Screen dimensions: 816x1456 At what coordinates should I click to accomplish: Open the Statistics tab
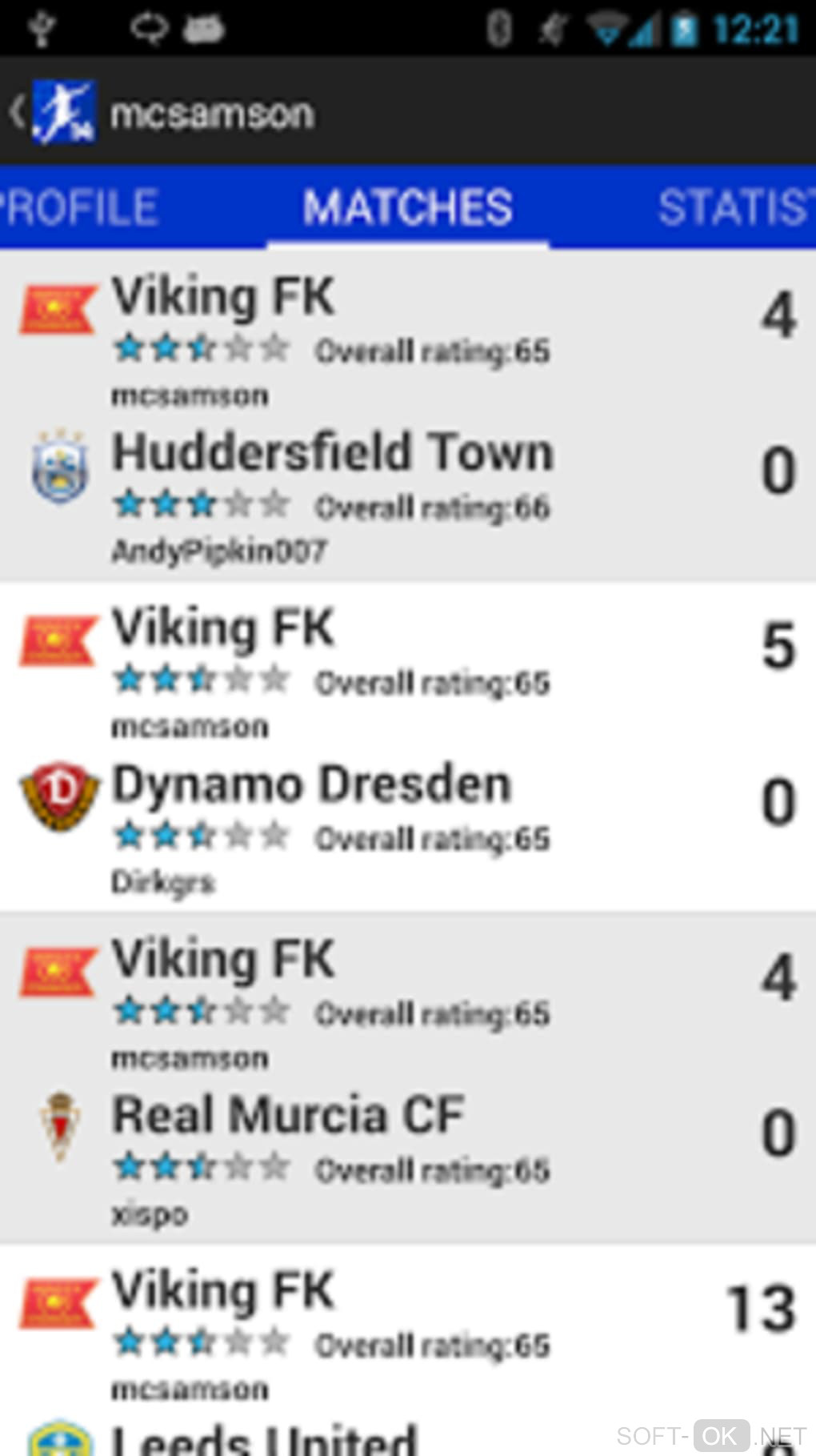[732, 208]
